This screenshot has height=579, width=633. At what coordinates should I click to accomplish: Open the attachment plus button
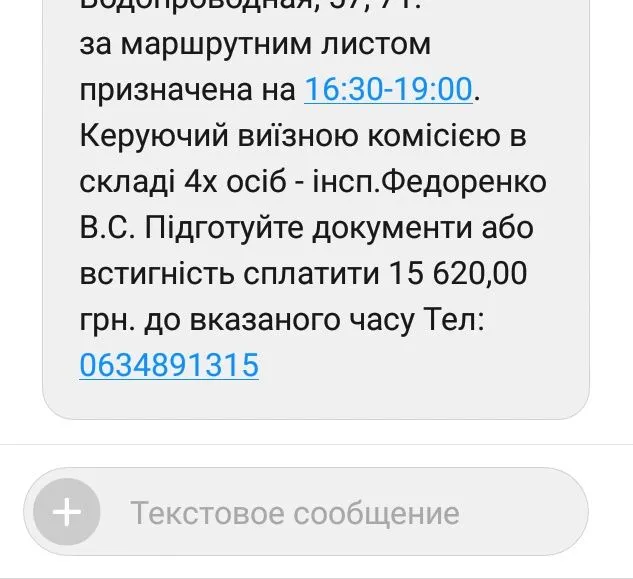[x=67, y=513]
